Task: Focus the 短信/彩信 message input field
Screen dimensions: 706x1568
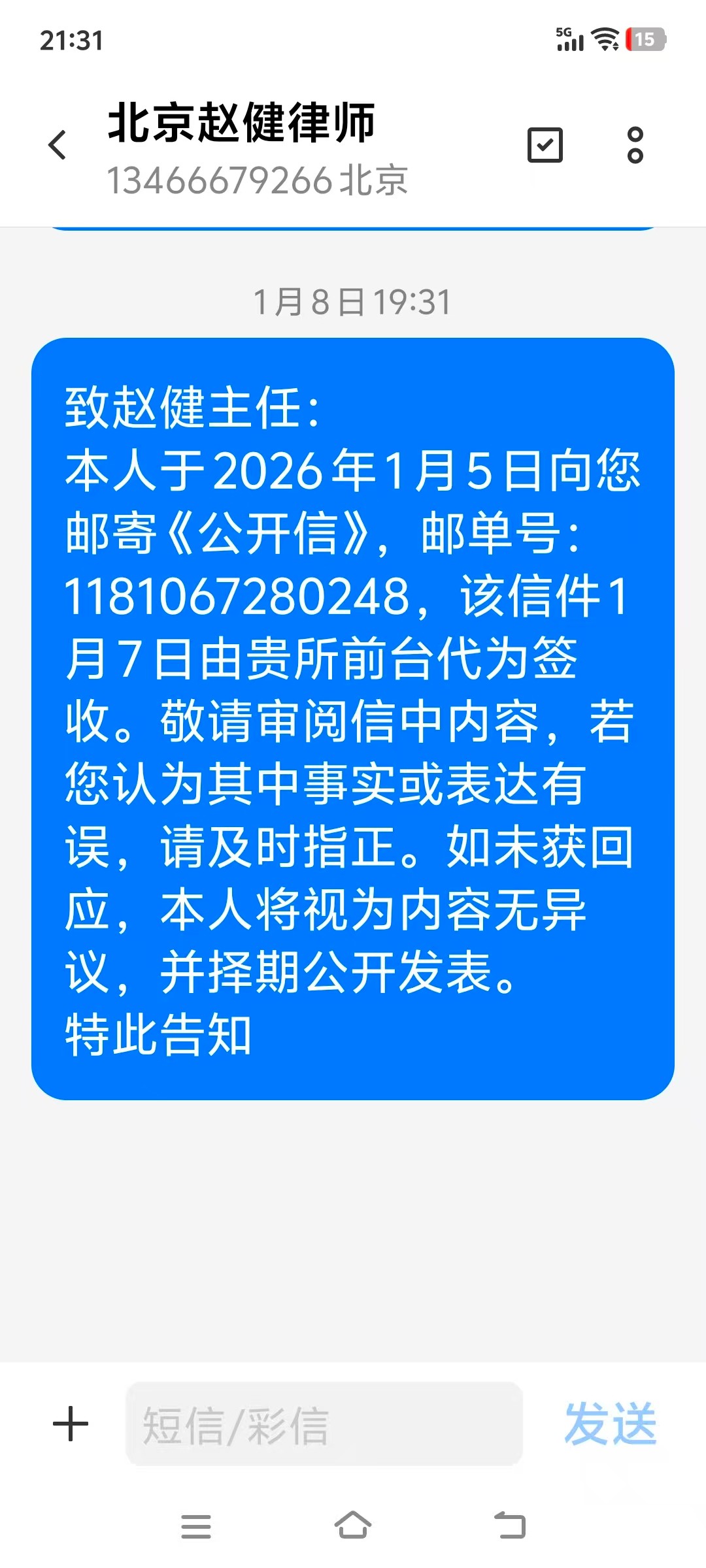Action: click(x=324, y=1424)
